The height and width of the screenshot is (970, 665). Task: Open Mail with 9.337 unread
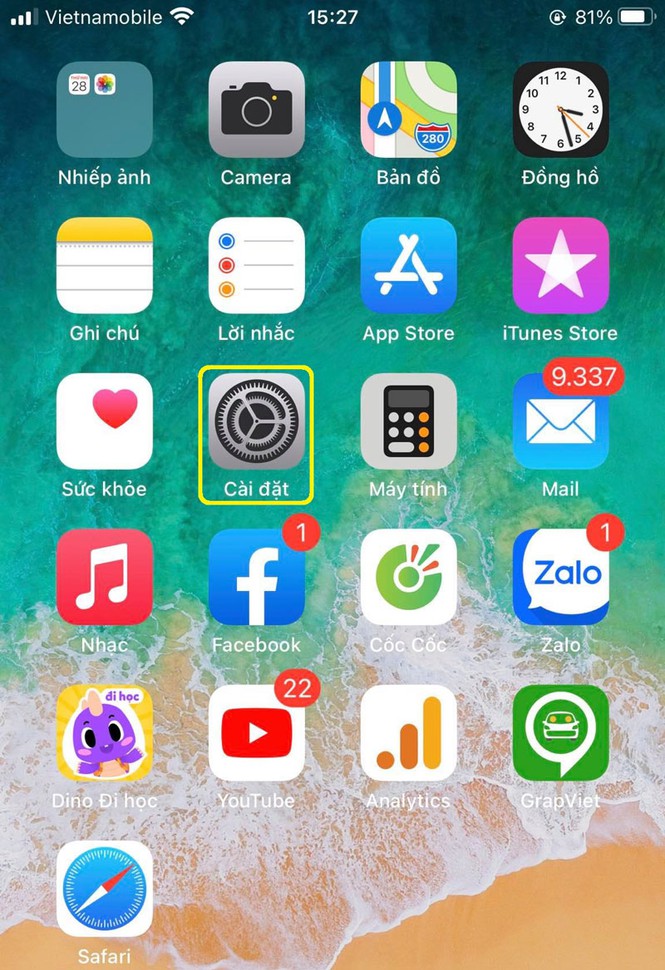tap(560, 422)
